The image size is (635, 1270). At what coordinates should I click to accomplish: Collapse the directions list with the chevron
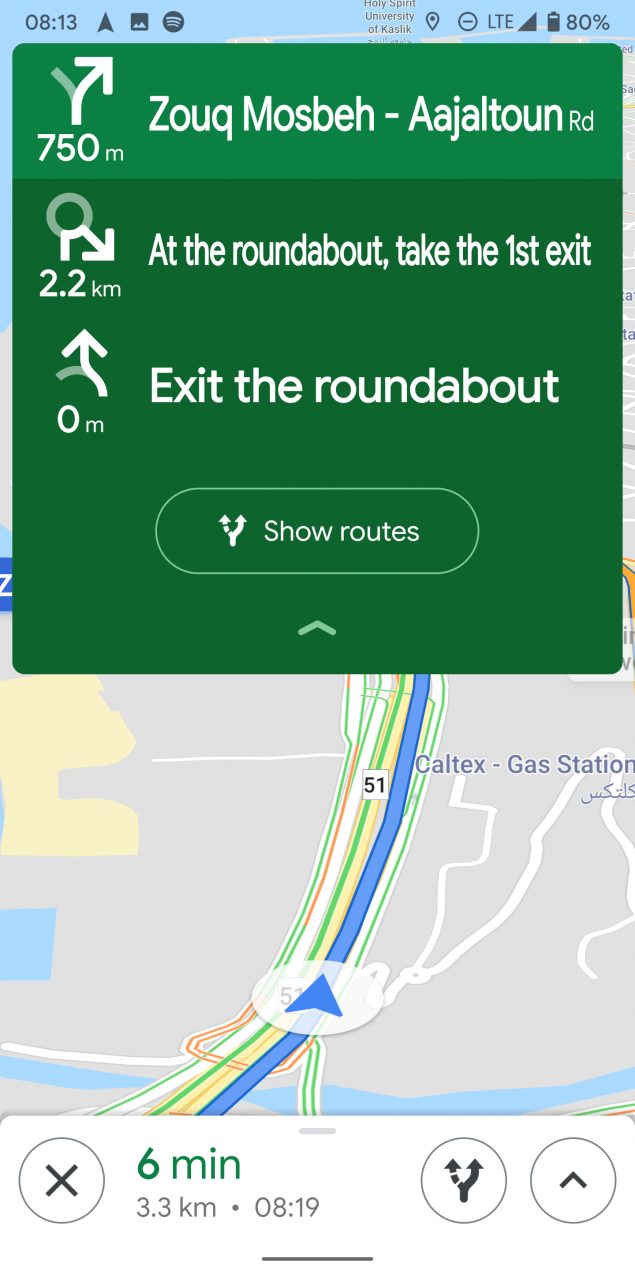tap(317, 629)
